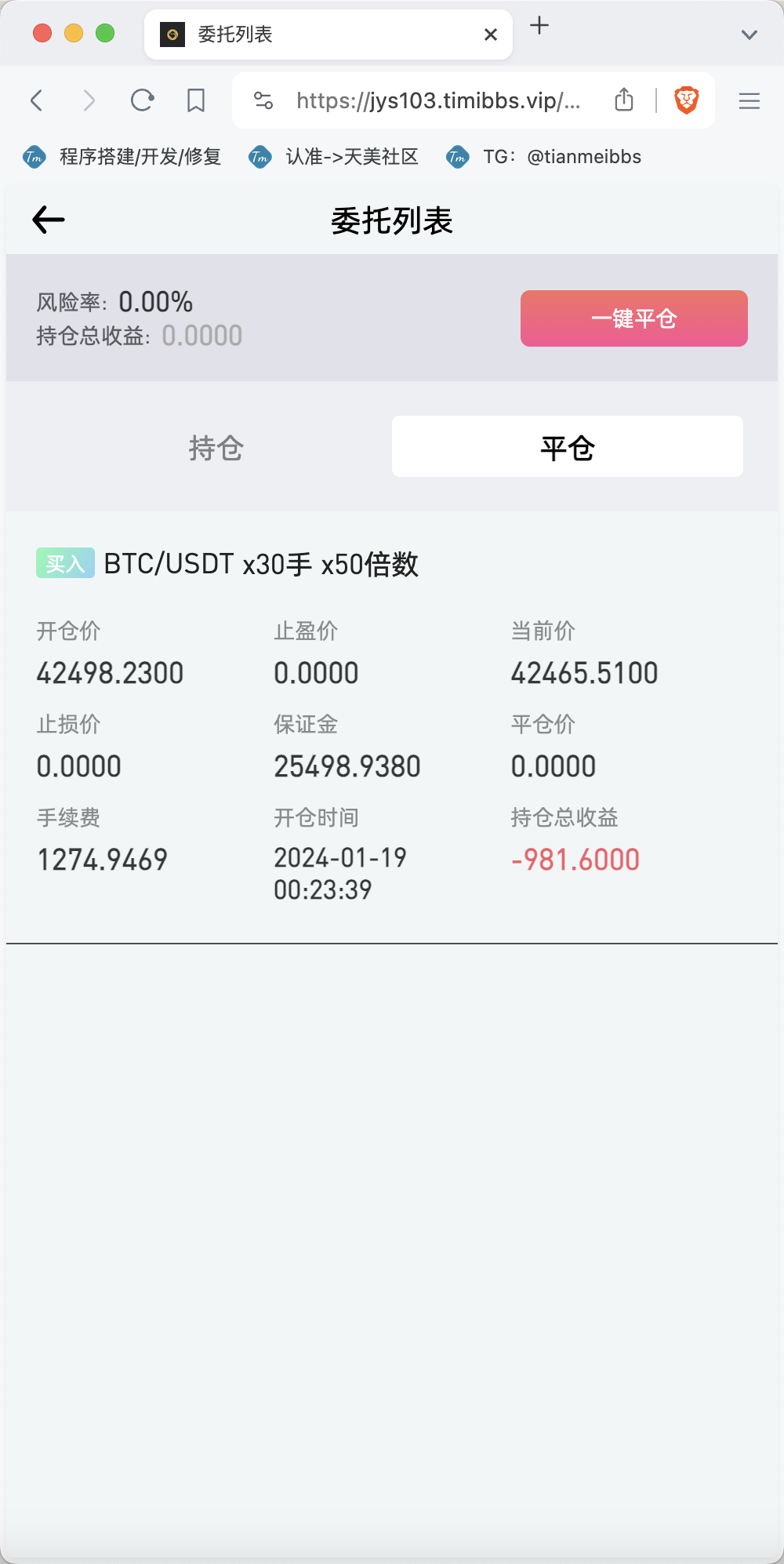
Task: Open the 程序搭建/开发/修复 bookmark
Action: coord(122,157)
